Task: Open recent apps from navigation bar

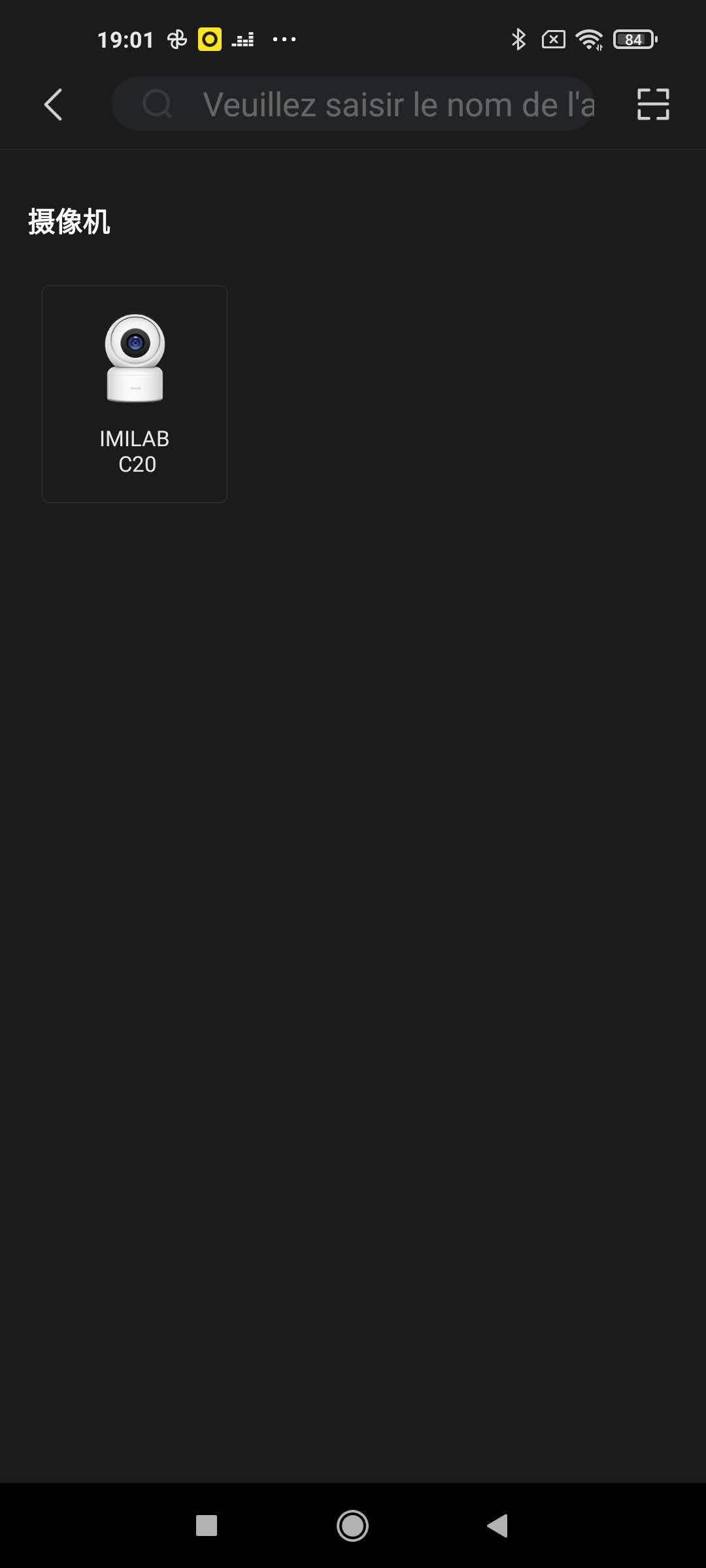Action: [x=207, y=1526]
